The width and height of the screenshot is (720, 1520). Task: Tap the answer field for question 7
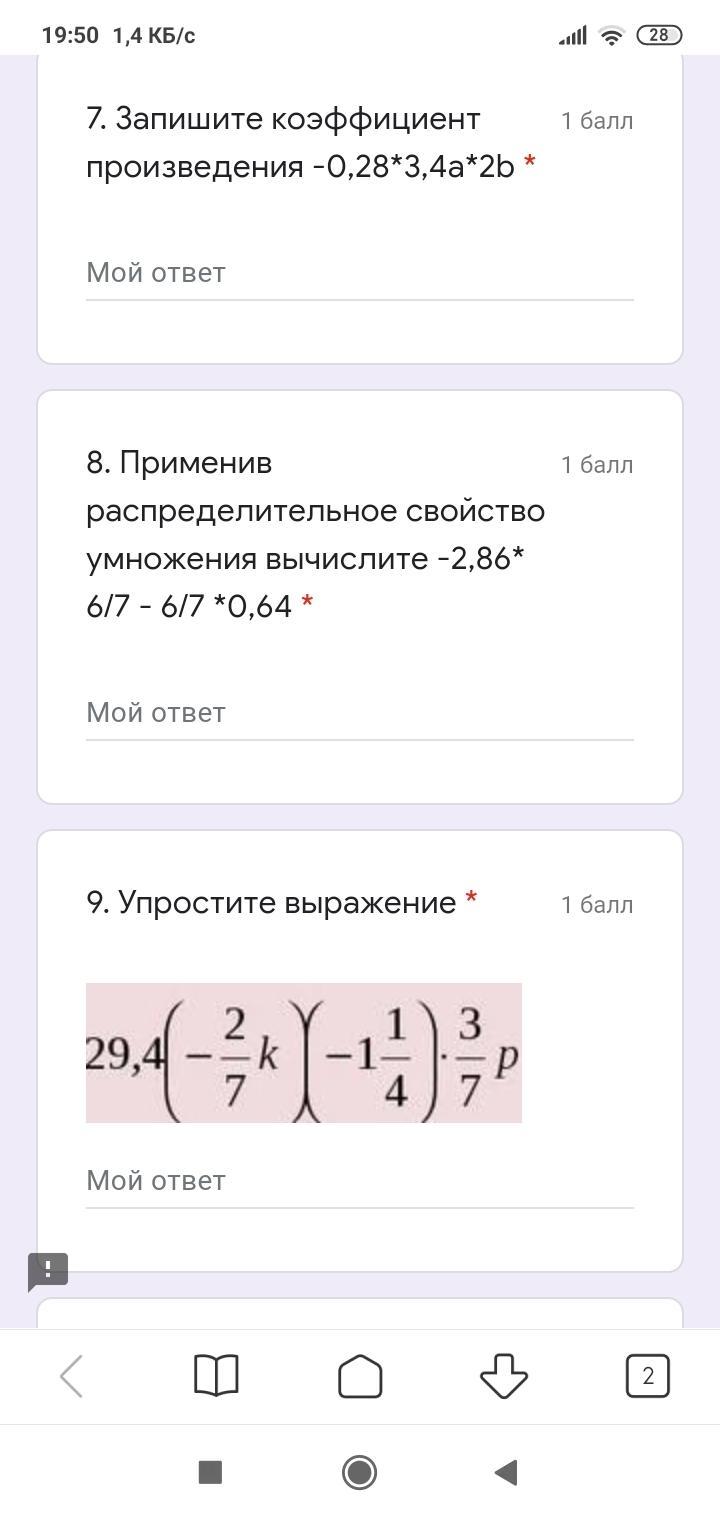pos(359,273)
